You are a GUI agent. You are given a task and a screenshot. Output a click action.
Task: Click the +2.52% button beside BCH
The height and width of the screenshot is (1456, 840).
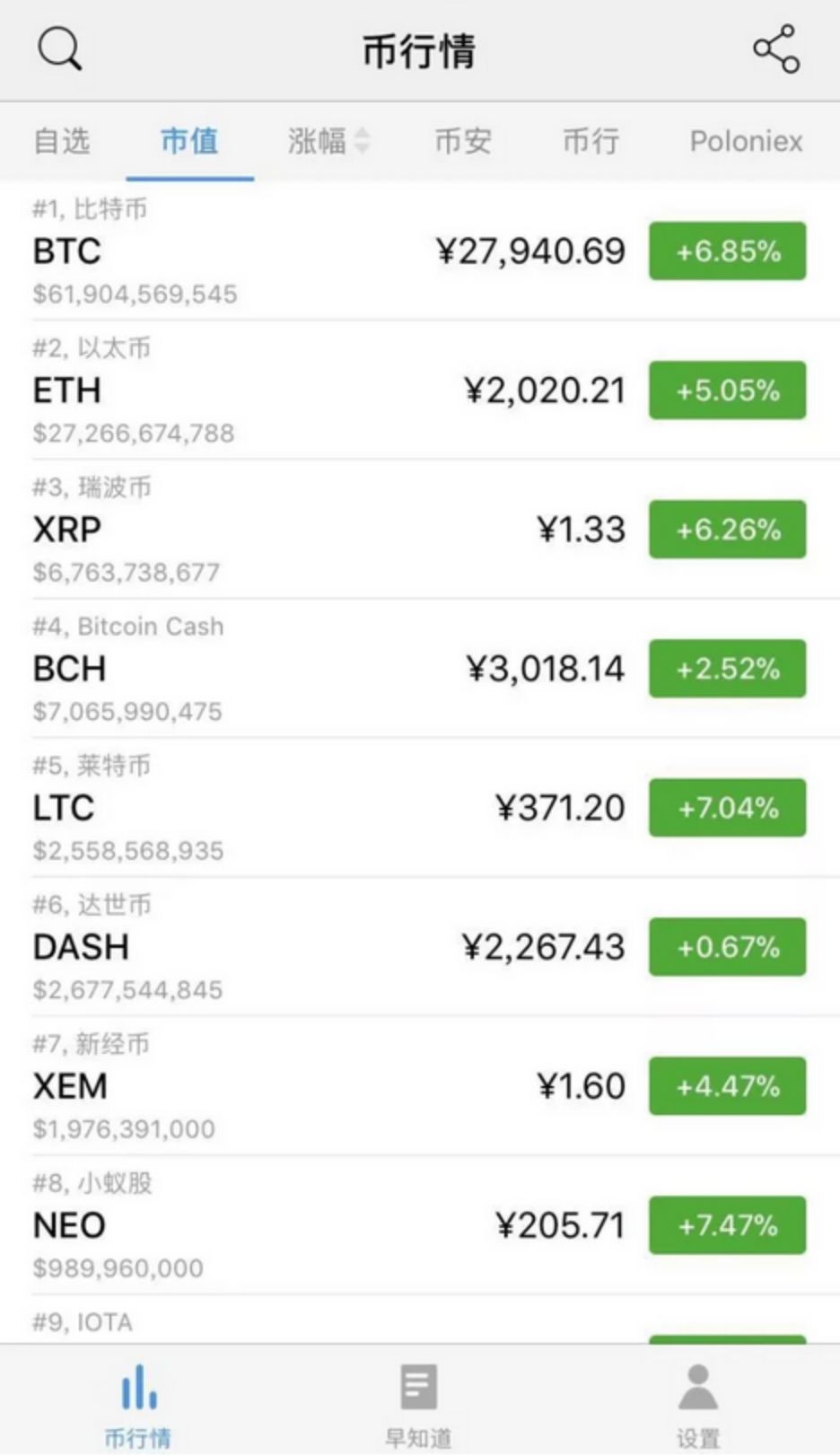tap(727, 669)
